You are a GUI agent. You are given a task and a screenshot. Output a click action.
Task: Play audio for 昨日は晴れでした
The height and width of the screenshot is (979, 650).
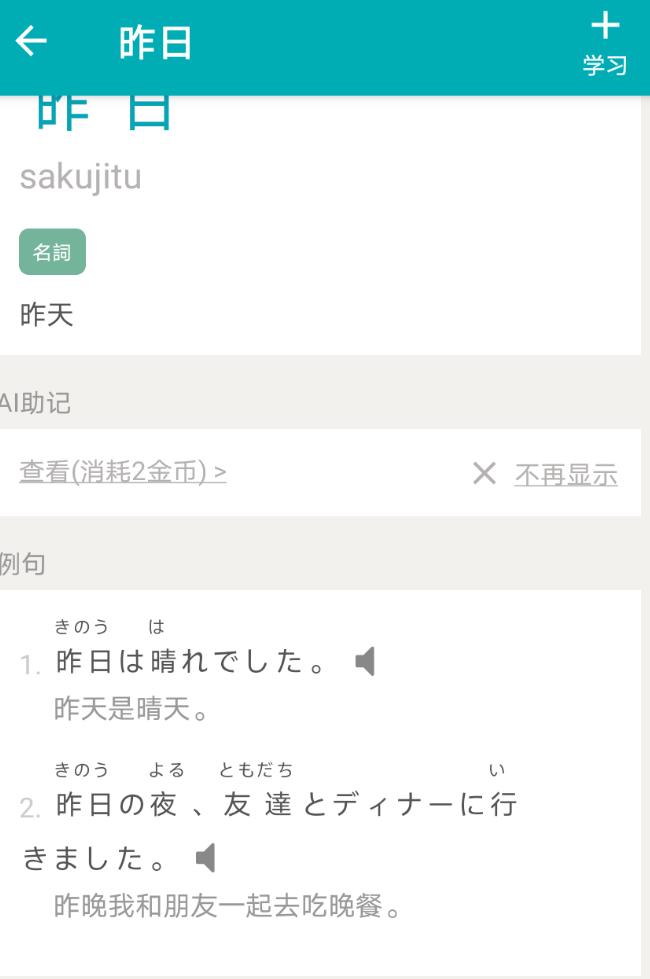[x=366, y=661]
